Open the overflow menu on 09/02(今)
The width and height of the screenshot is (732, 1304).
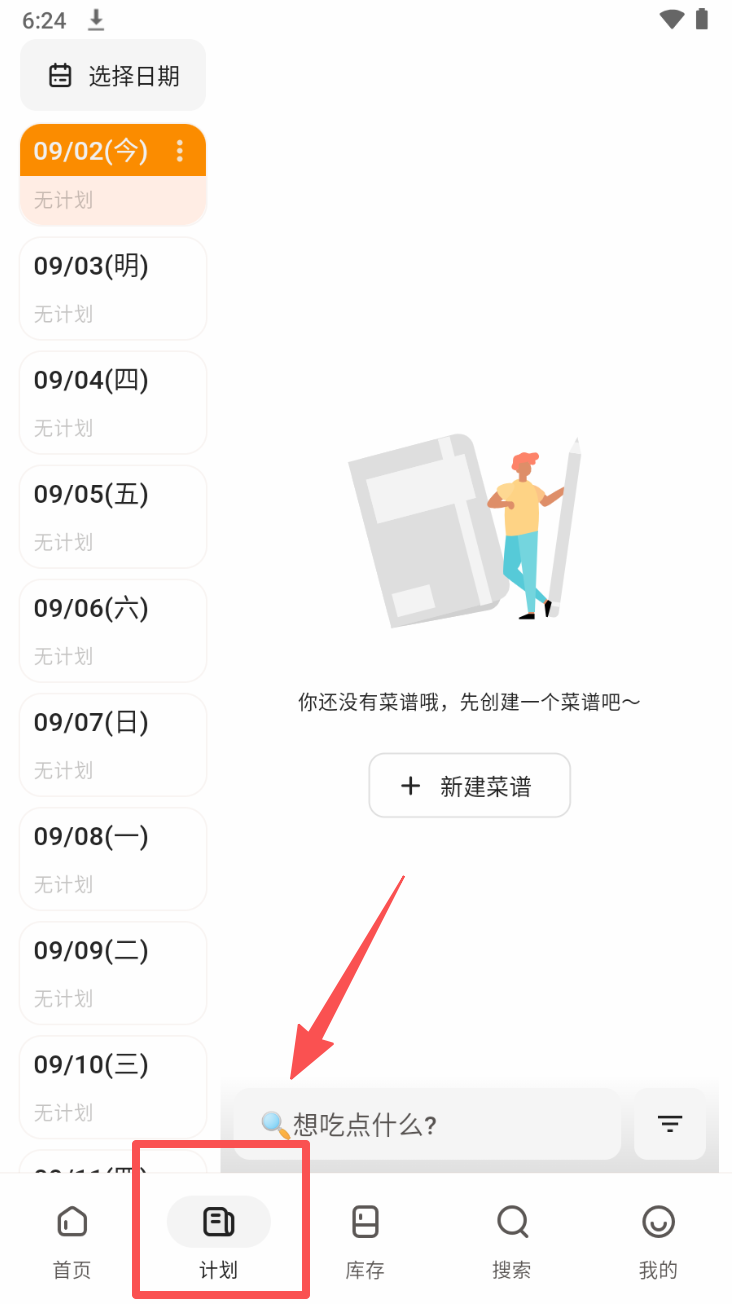(180, 151)
